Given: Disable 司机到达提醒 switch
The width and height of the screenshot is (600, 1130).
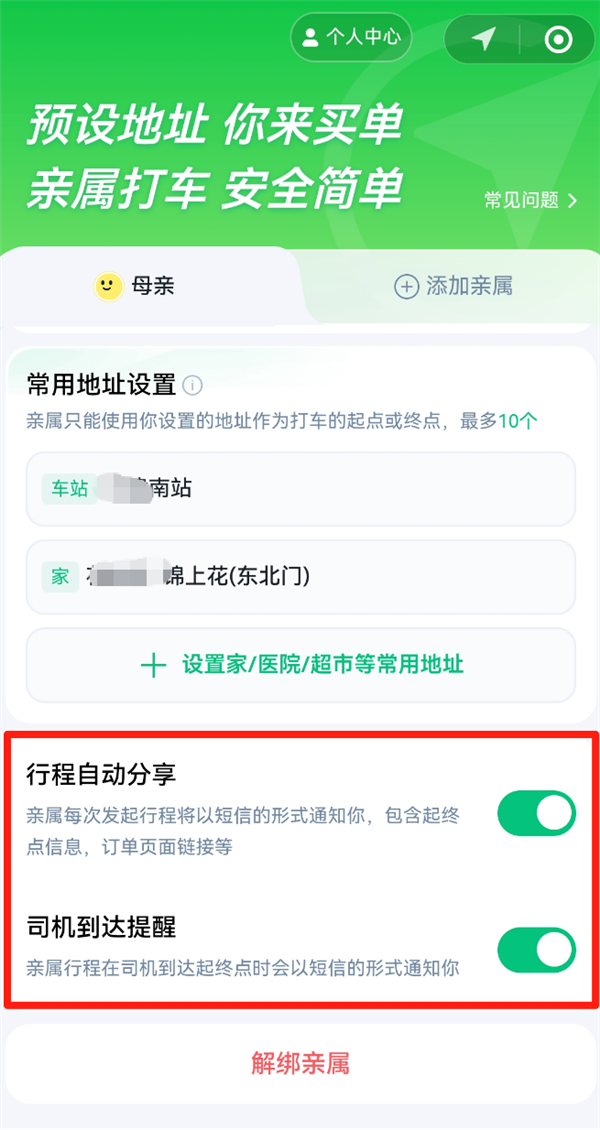Looking at the screenshot, I should (x=536, y=950).
